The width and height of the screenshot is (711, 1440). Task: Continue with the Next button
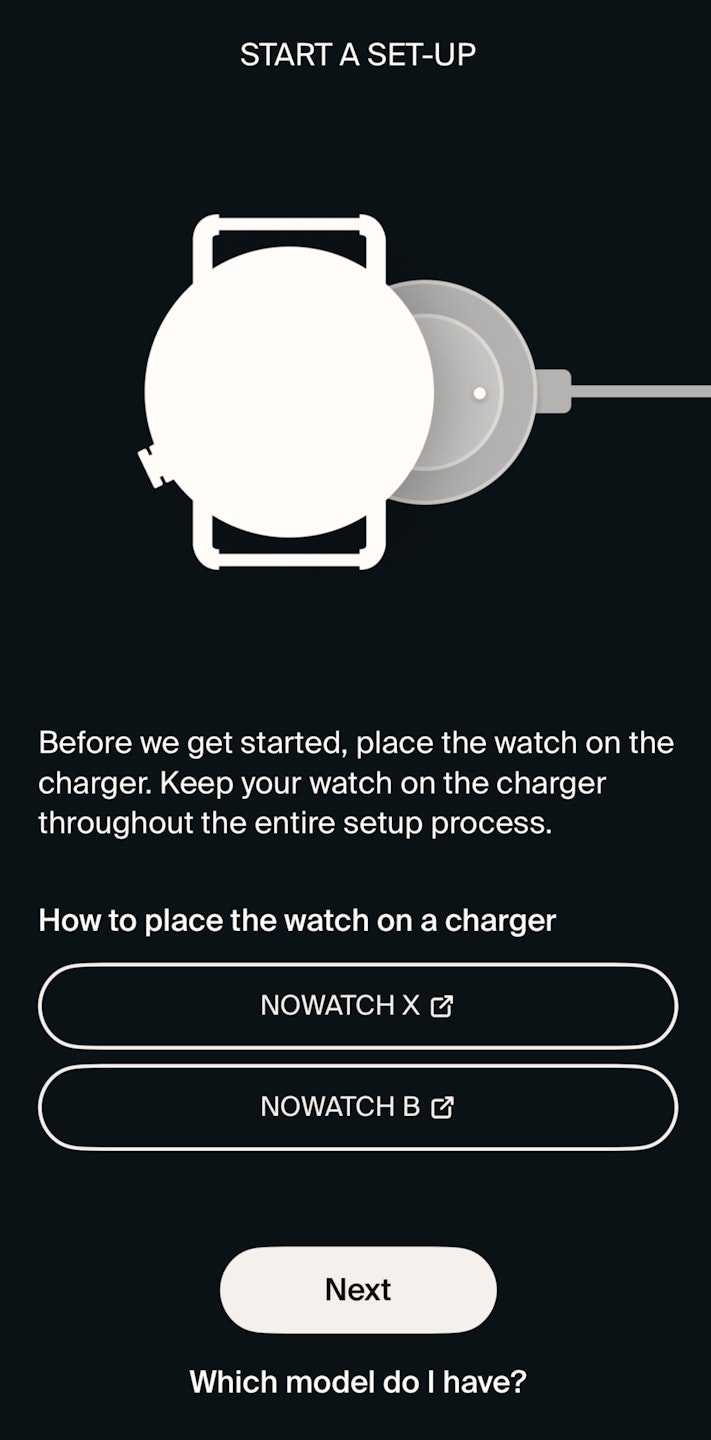(x=357, y=1289)
